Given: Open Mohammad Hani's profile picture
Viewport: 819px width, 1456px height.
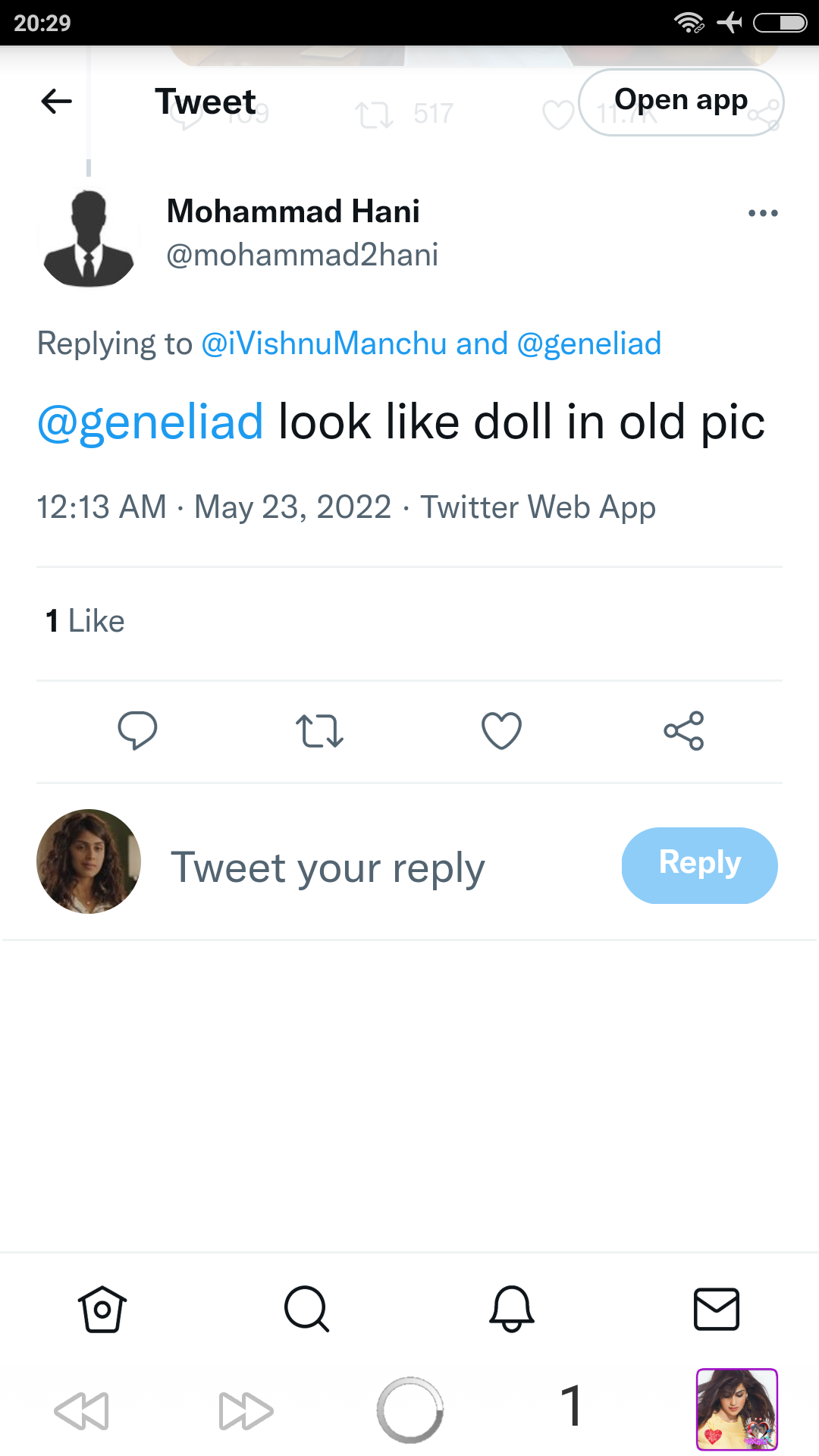Looking at the screenshot, I should (x=89, y=237).
